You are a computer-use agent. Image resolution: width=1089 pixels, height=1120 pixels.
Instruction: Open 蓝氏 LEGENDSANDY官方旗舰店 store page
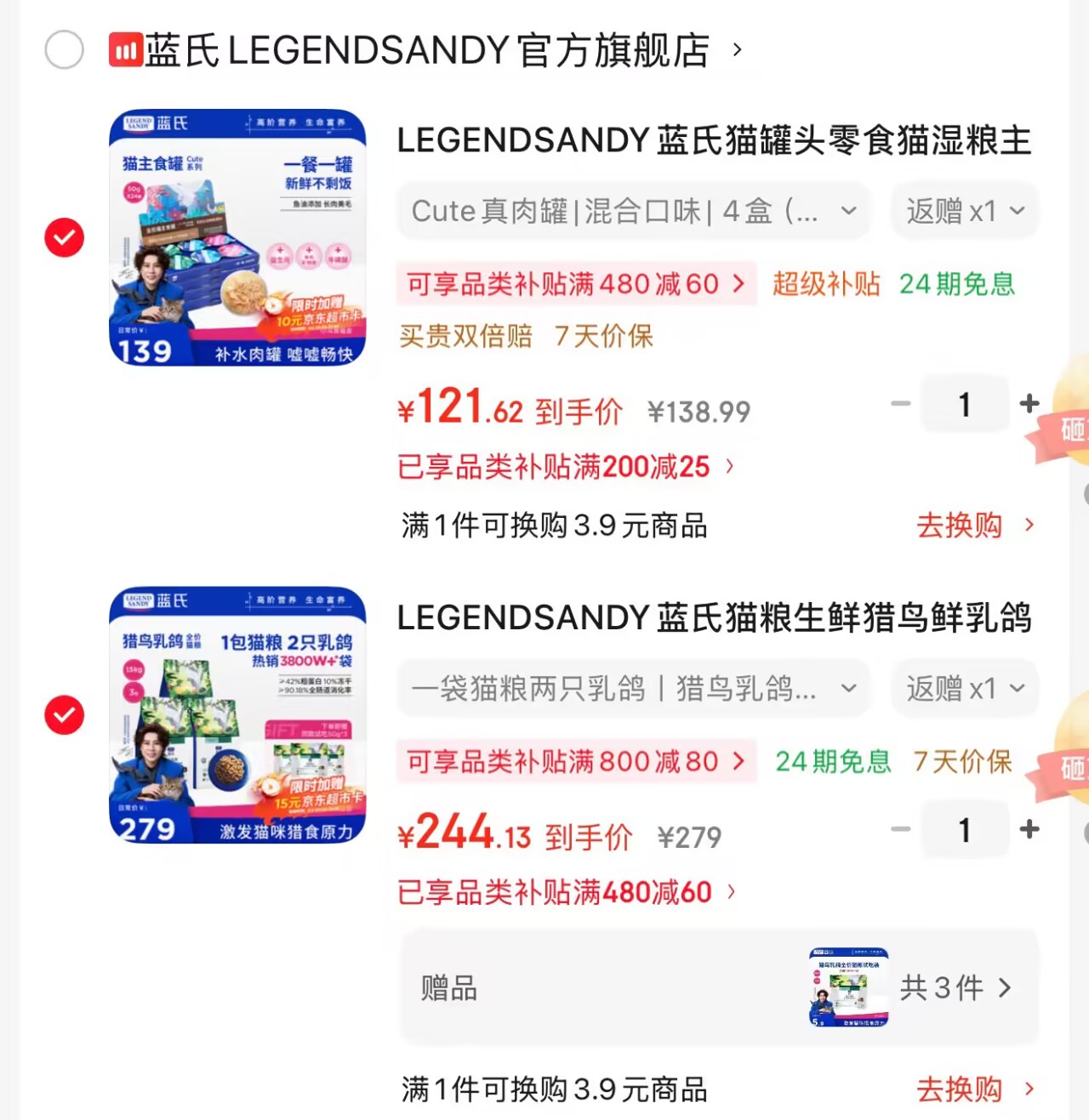425,50
